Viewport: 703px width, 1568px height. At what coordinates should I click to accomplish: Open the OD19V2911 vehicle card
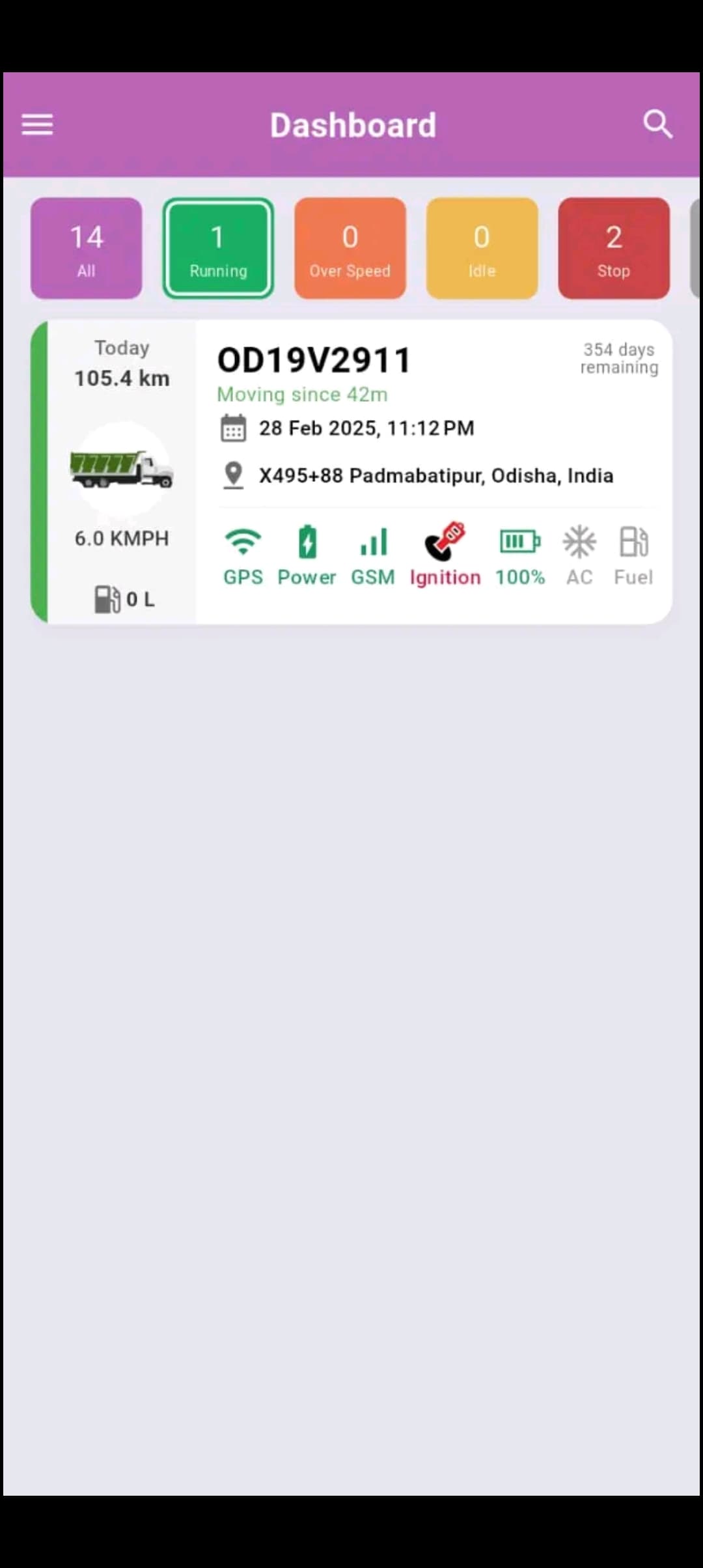point(351,471)
